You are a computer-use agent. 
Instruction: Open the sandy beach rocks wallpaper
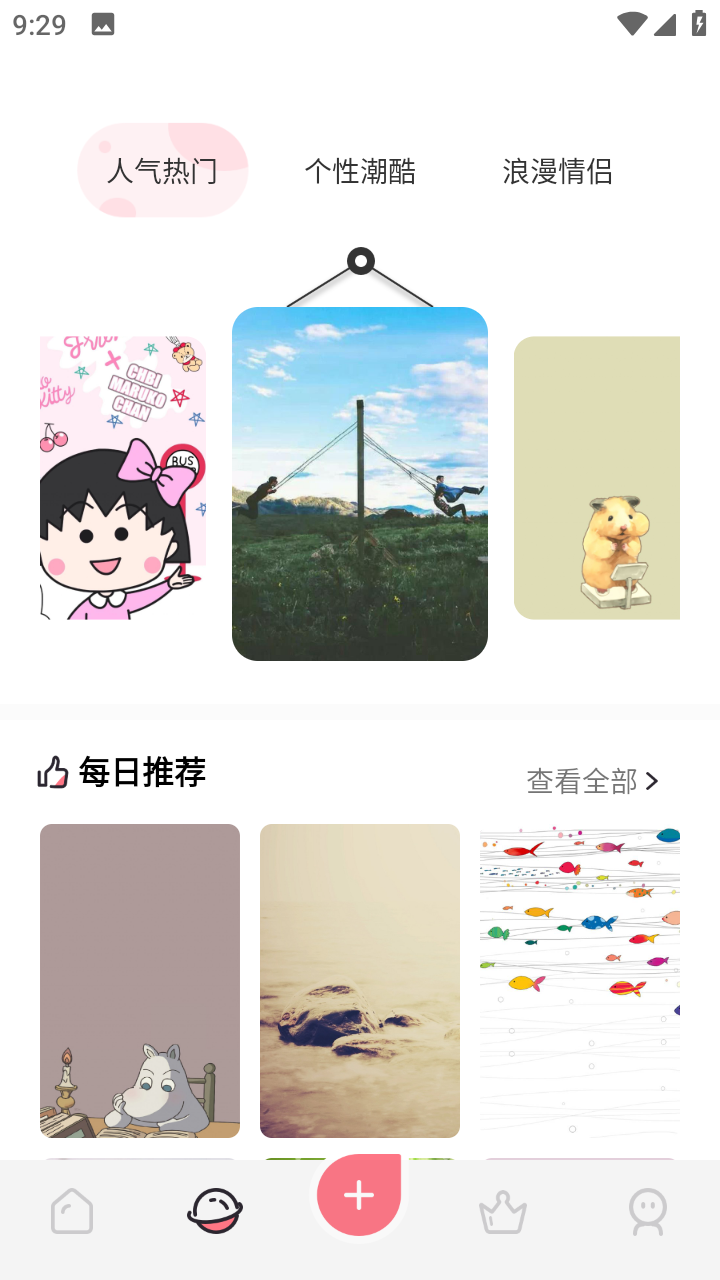pos(359,980)
